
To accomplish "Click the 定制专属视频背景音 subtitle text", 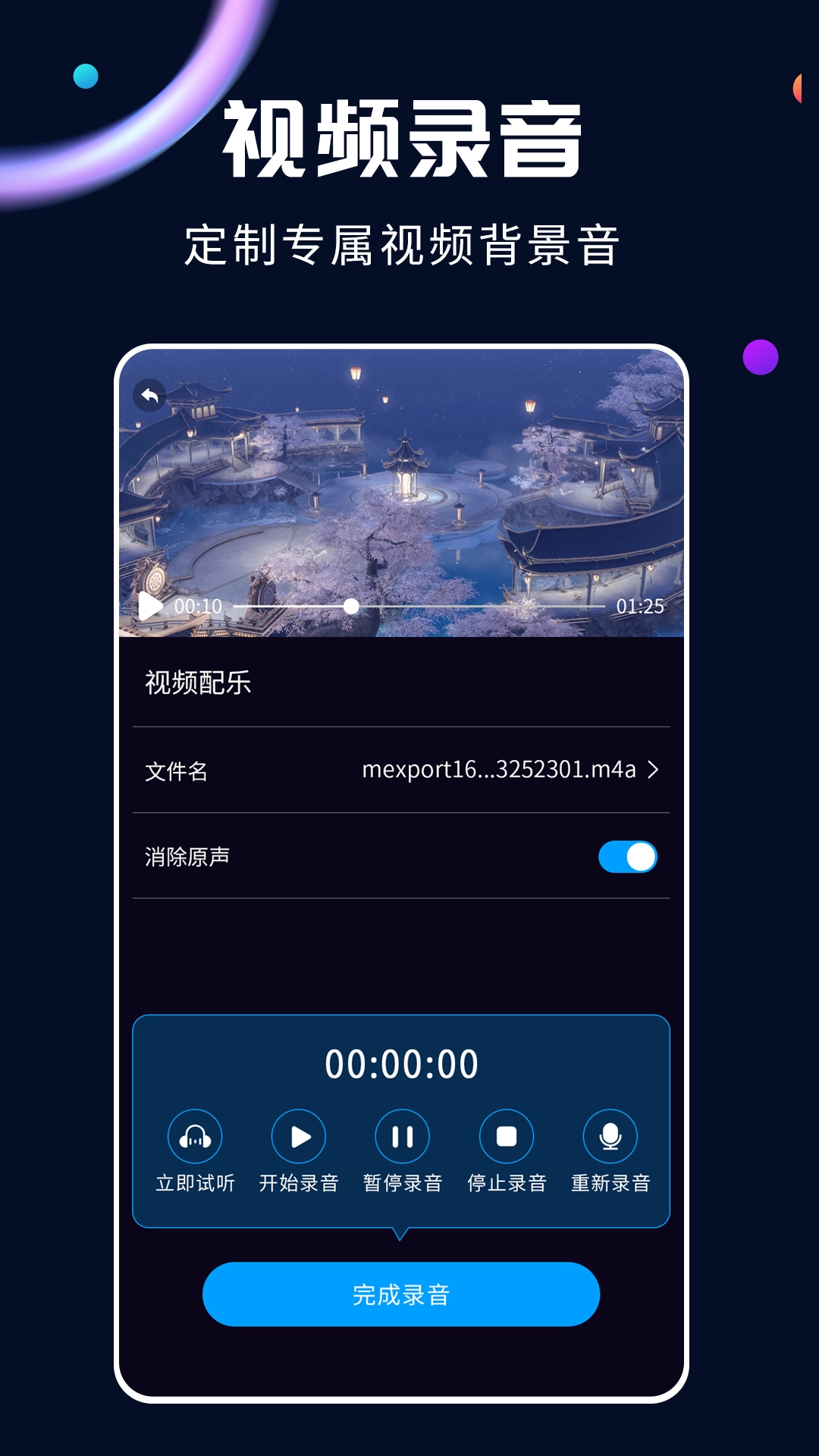I will [x=403, y=240].
